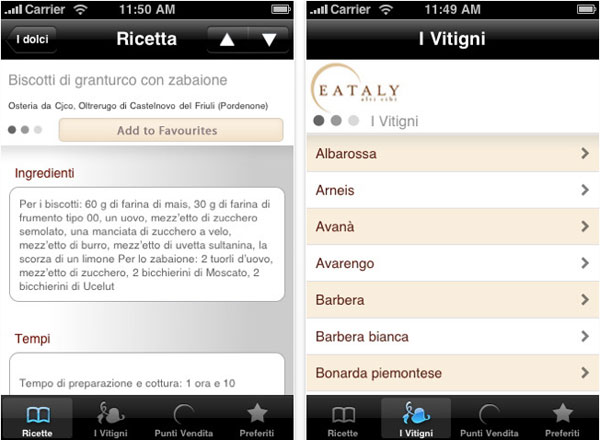Open Preferiti tab on the I Vitigni screen
This screenshot has width=600, height=440.
point(562,419)
